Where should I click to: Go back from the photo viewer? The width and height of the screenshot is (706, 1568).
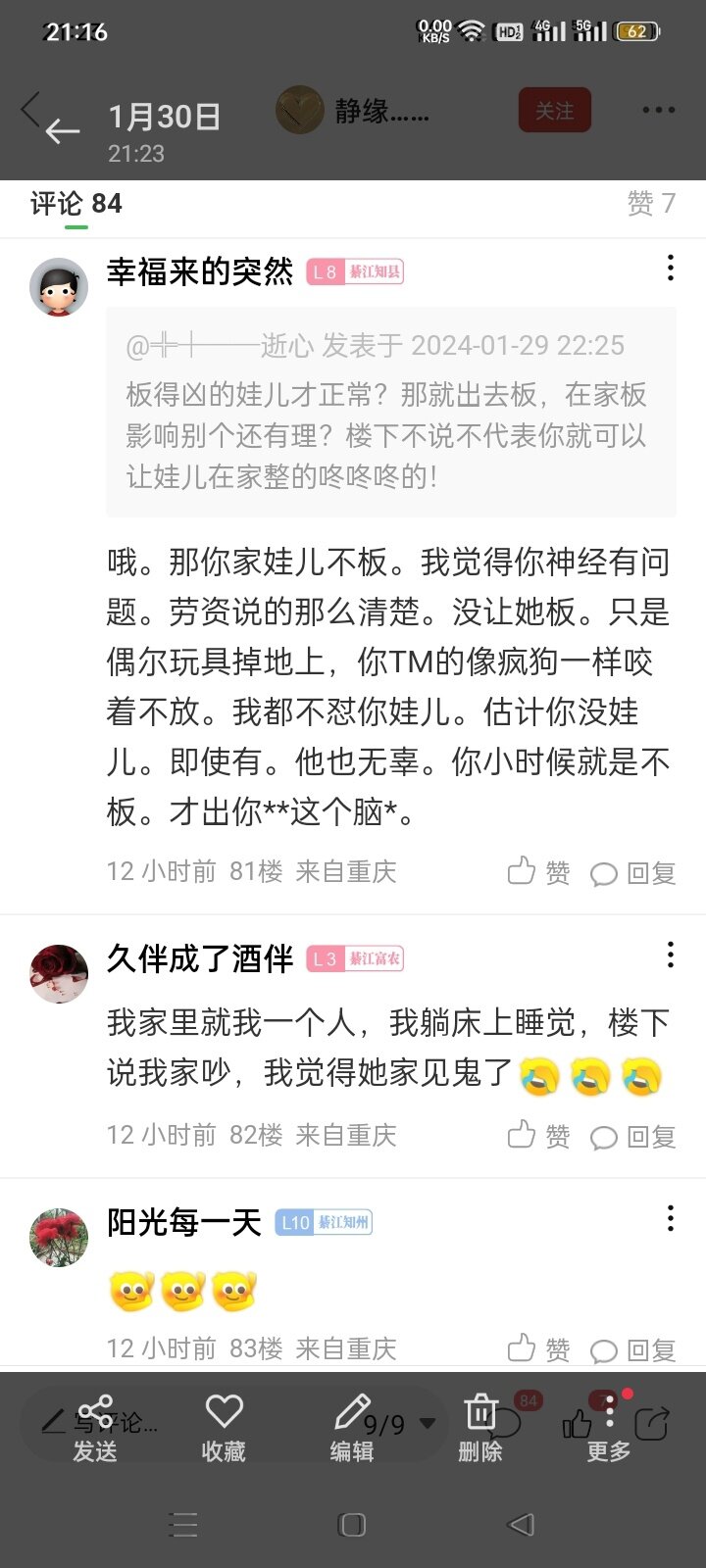point(61,130)
